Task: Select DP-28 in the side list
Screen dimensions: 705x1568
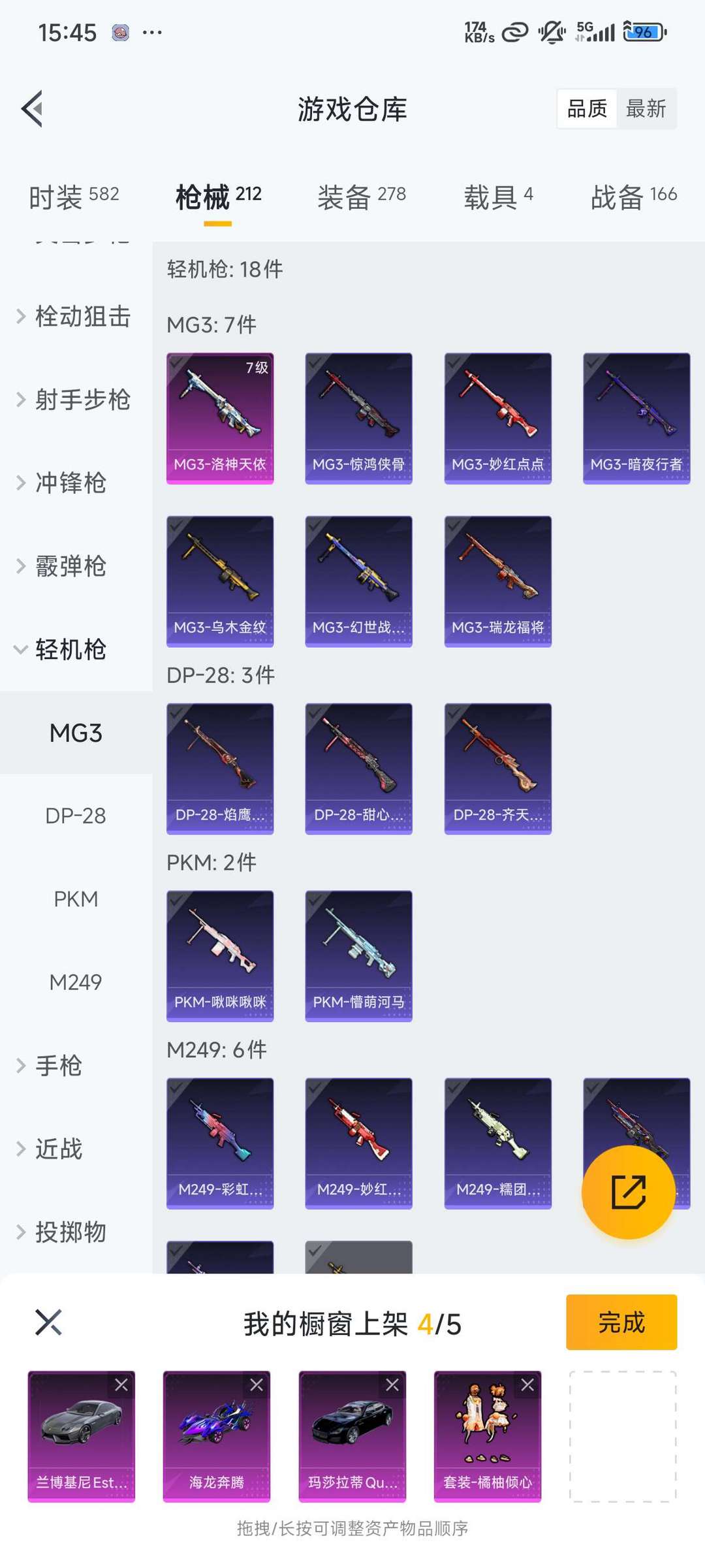Action: tap(76, 816)
